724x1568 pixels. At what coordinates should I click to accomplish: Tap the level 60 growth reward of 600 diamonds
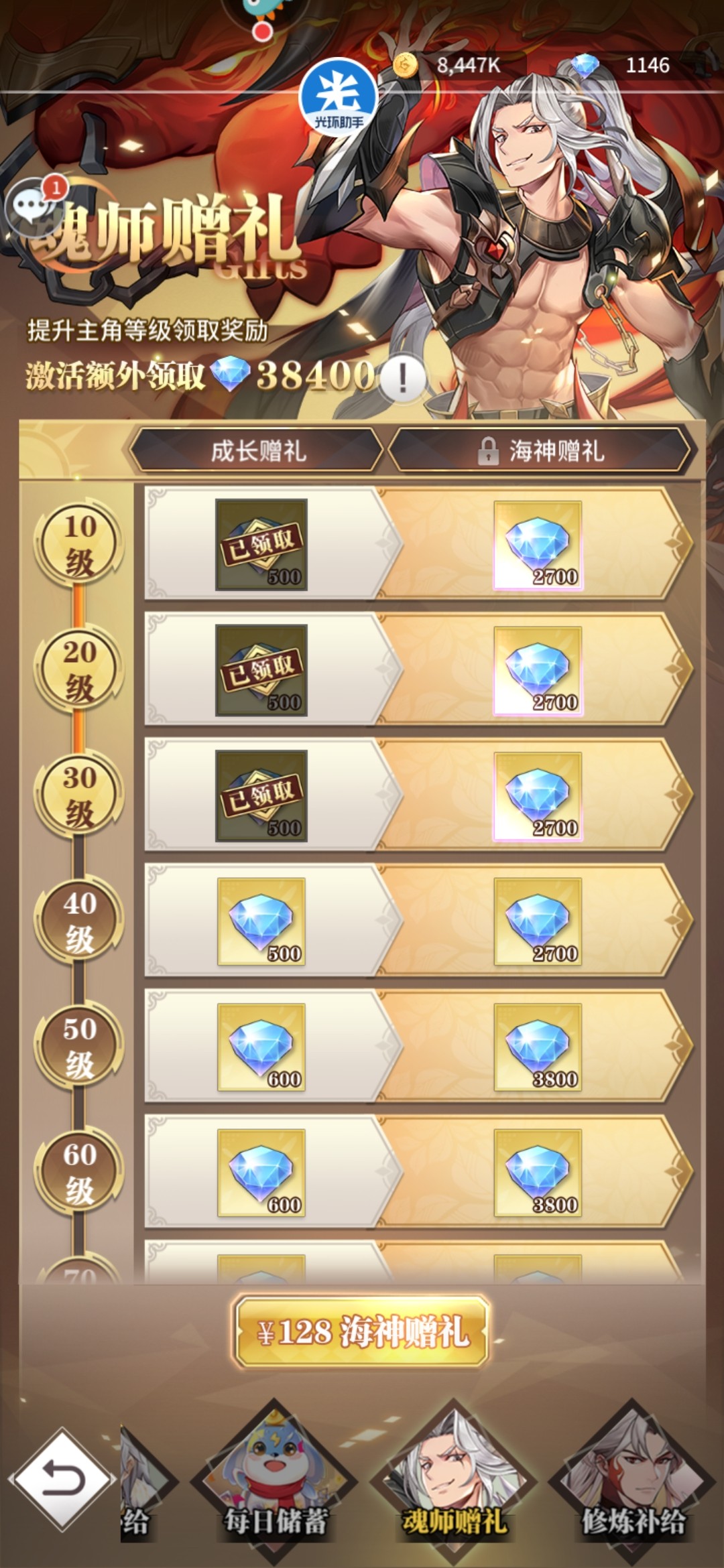pyautogui.click(x=261, y=1173)
